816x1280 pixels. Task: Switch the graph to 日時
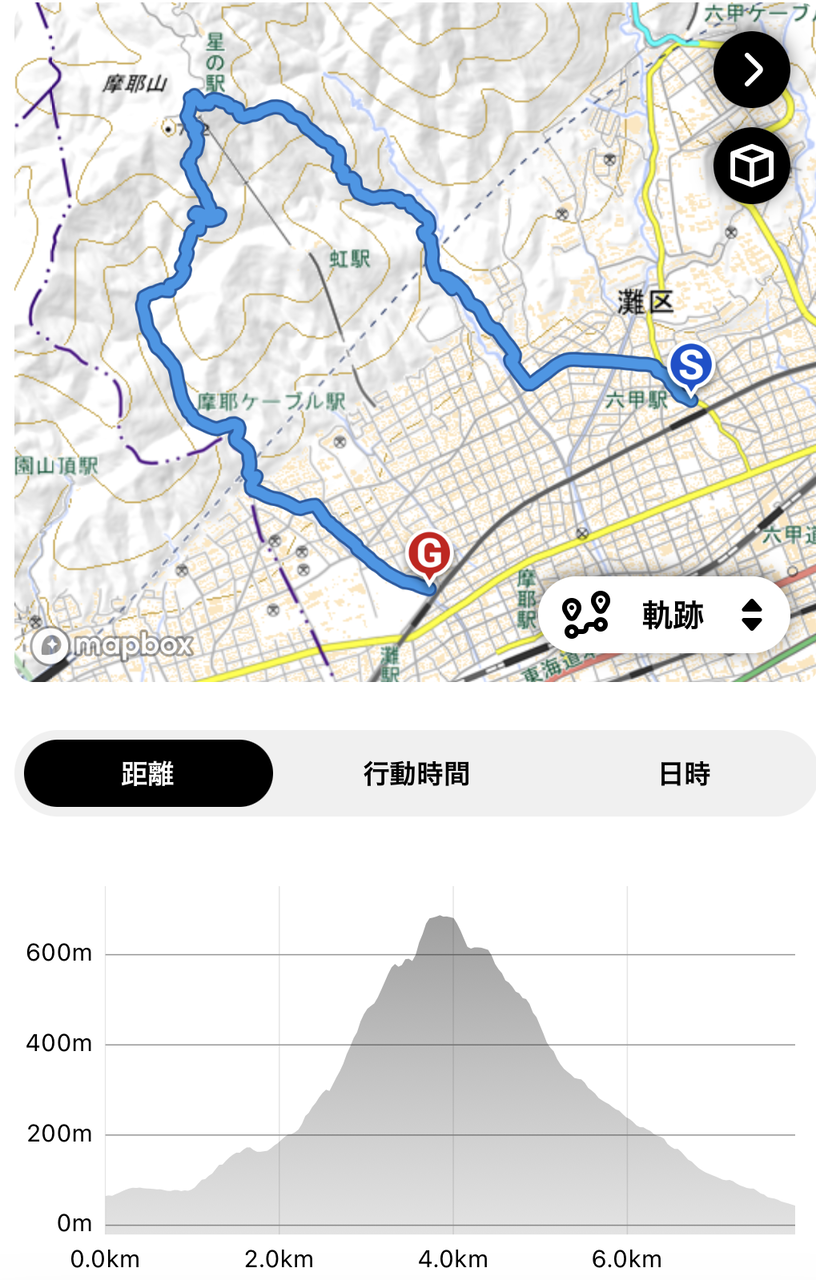point(684,773)
